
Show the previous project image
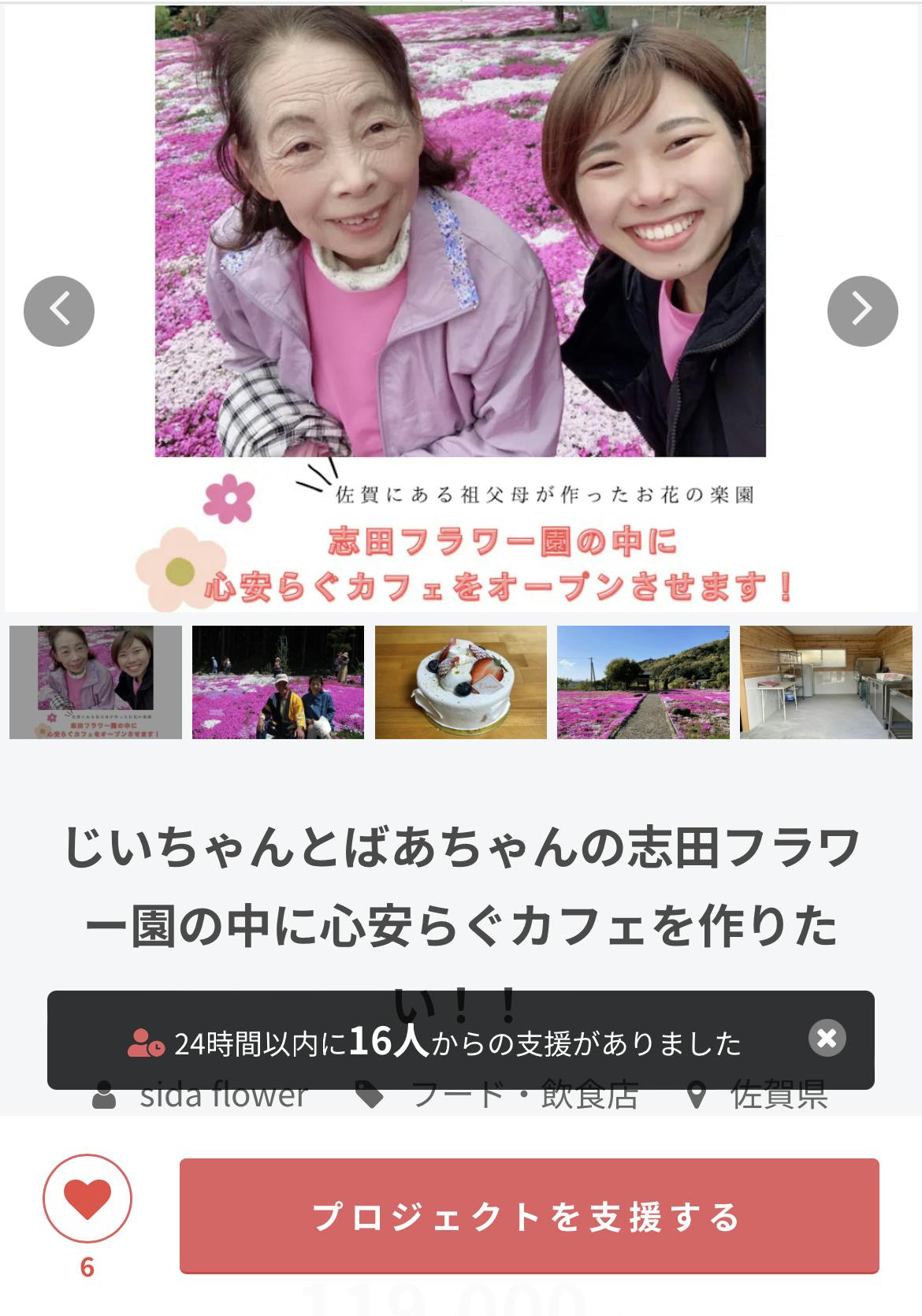(x=59, y=310)
